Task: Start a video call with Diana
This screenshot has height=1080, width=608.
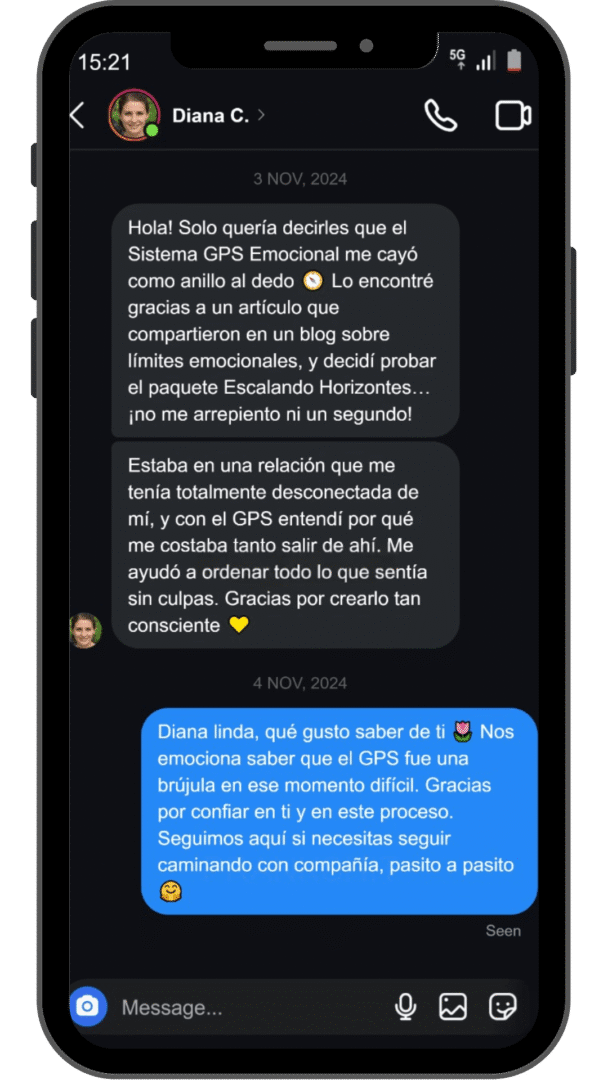Action: coord(513,116)
